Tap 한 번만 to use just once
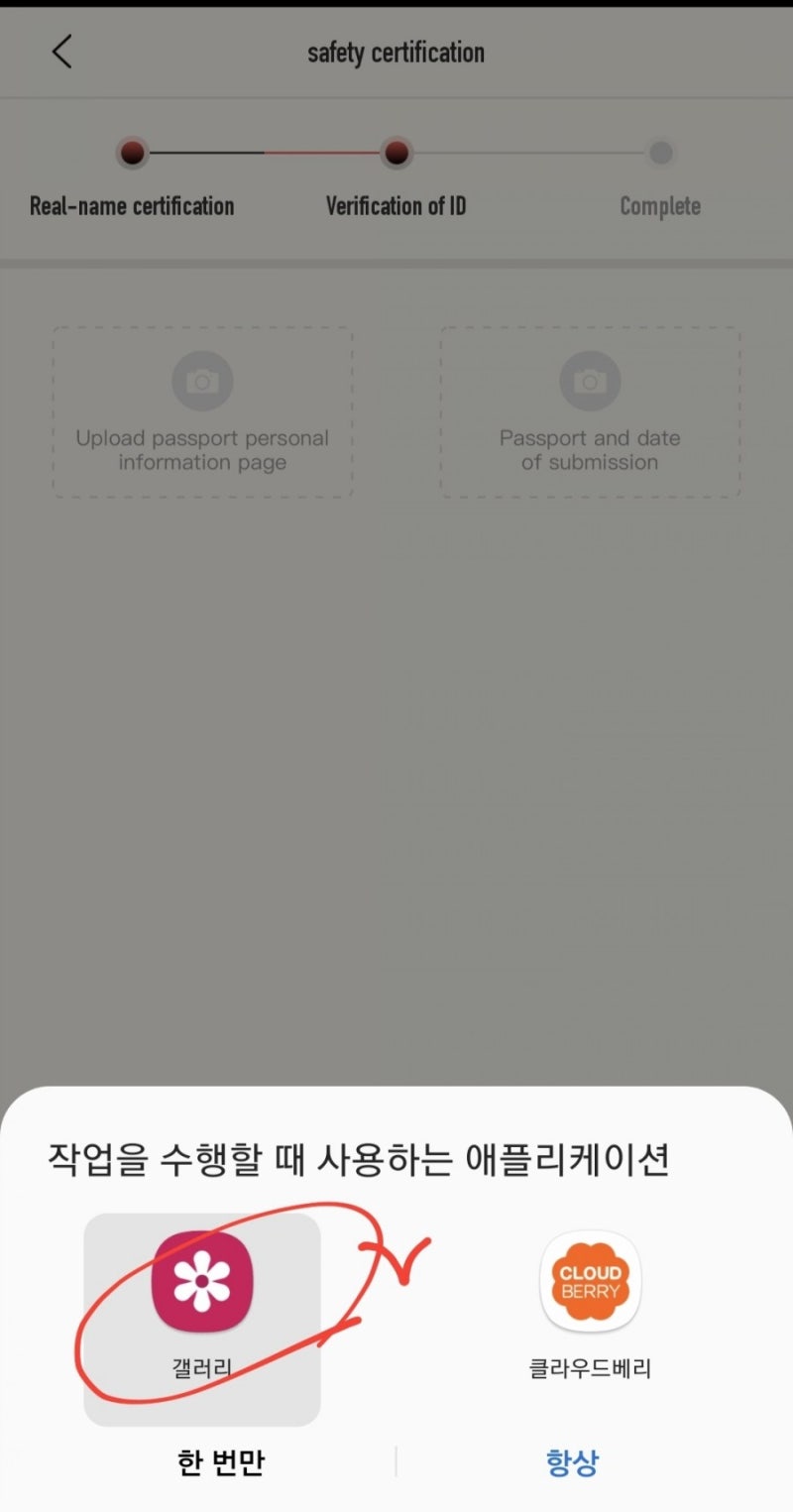Image resolution: width=793 pixels, height=1512 pixels. click(x=221, y=1462)
